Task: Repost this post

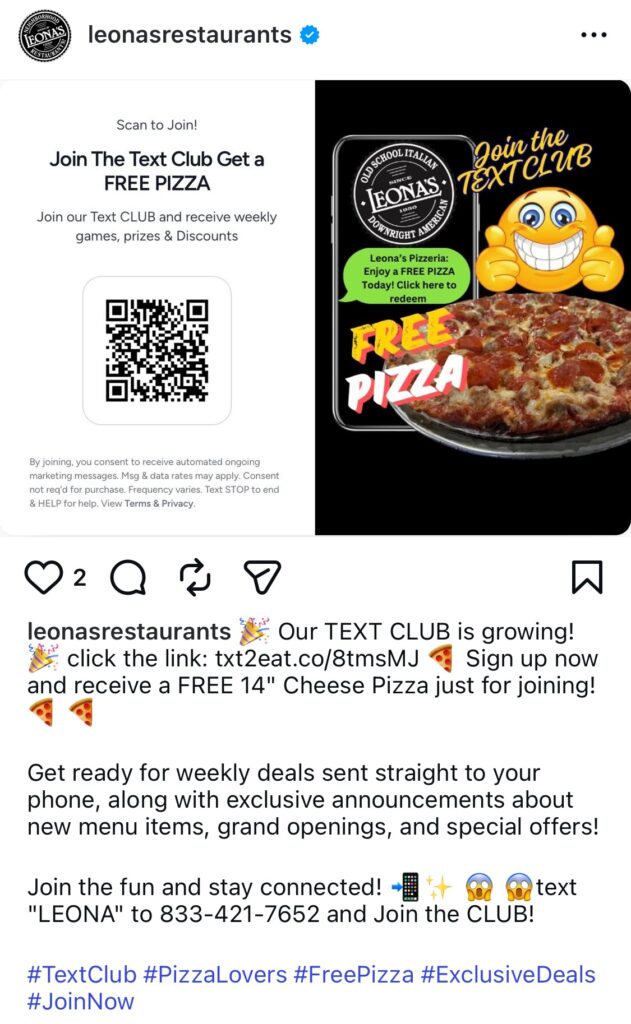Action: pos(196,577)
